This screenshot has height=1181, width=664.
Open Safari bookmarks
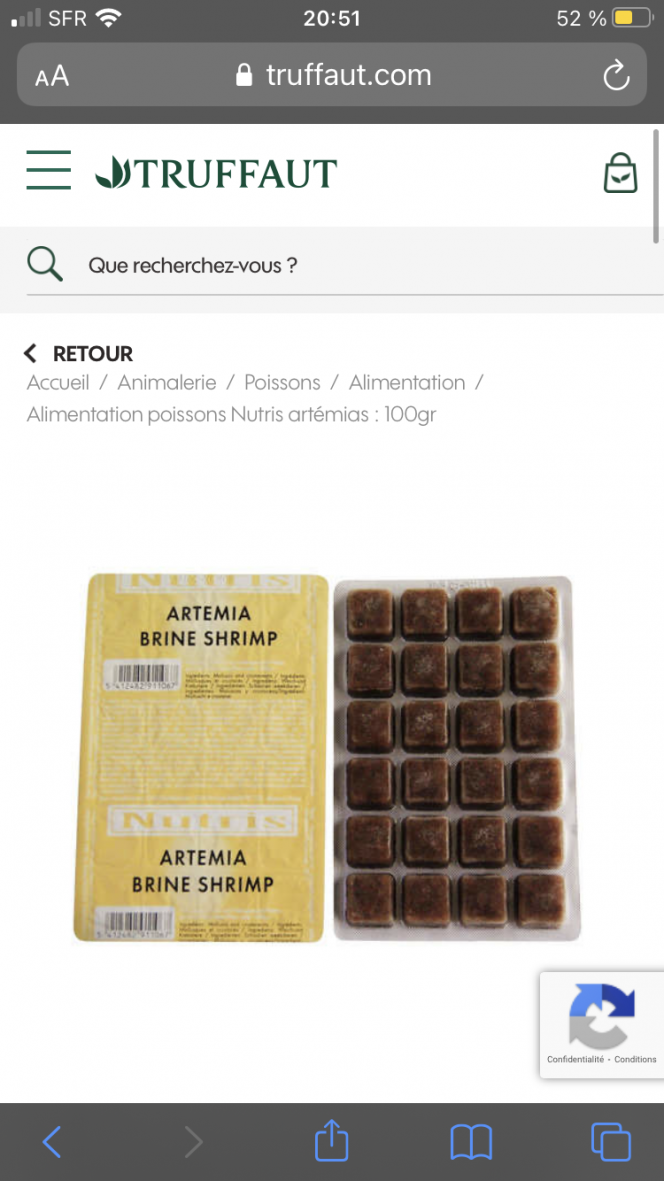point(471,1142)
